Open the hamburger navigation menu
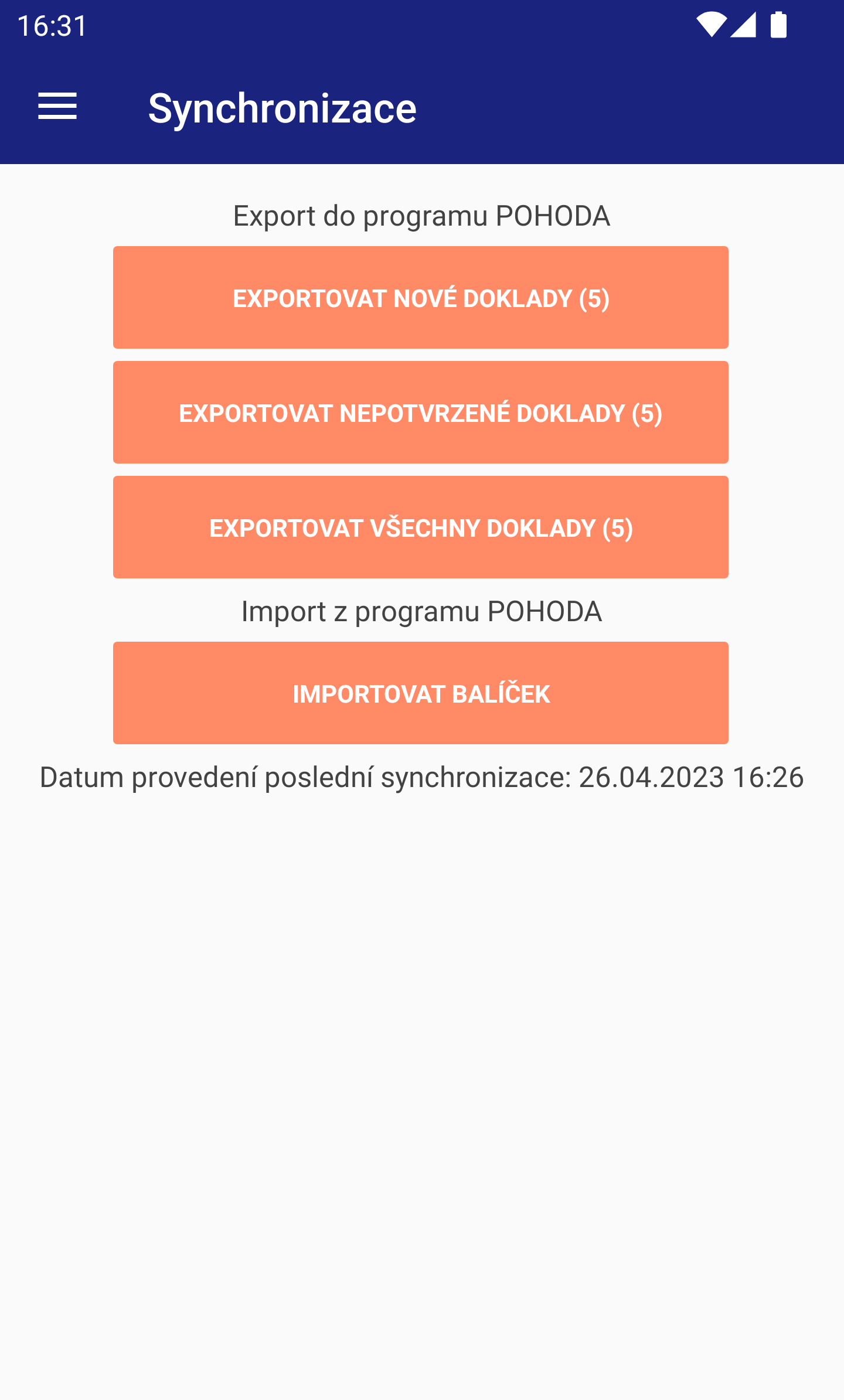Image resolution: width=844 pixels, height=1400 pixels. coord(57,107)
